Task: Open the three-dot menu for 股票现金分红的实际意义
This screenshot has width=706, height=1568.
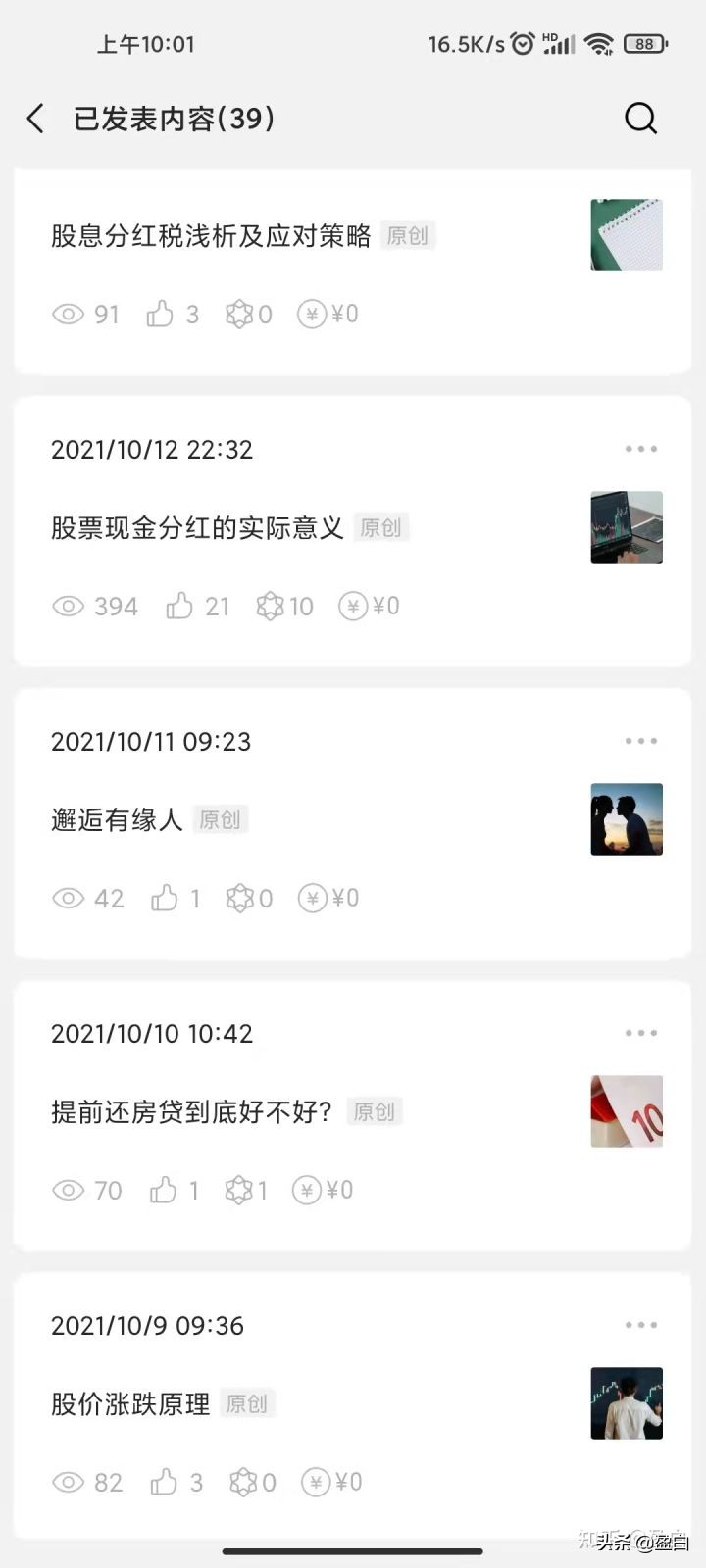Action: click(x=640, y=449)
